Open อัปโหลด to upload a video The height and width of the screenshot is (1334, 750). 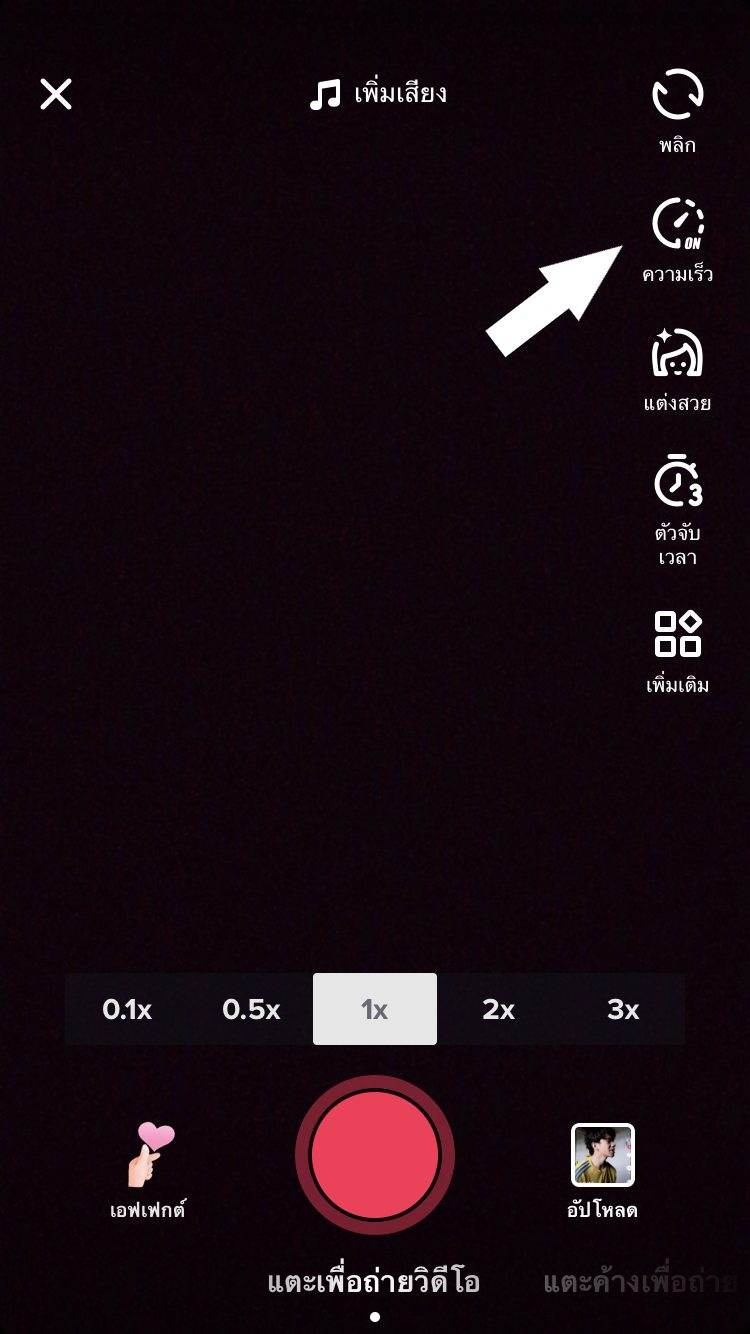[602, 1171]
